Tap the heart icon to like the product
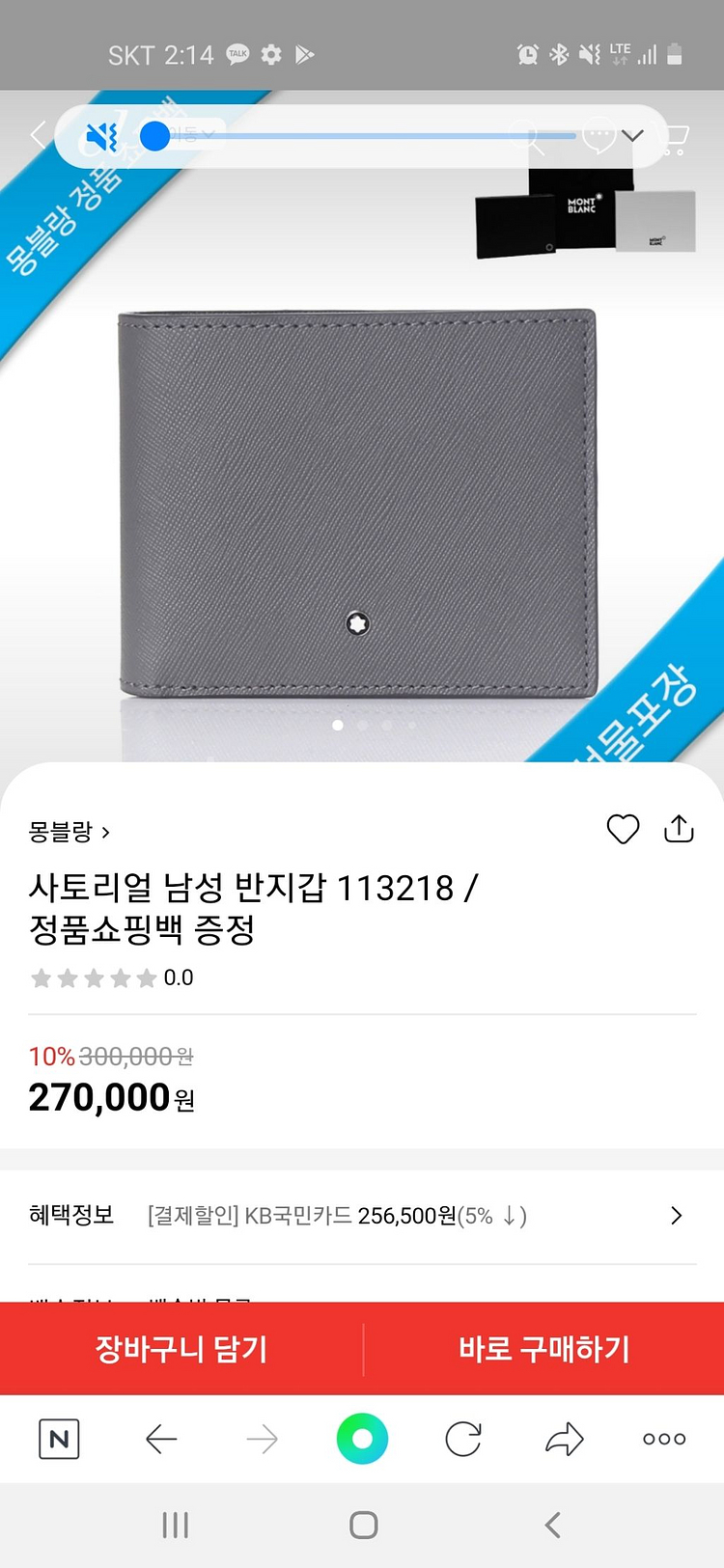This screenshot has width=724, height=1568. pyautogui.click(x=624, y=829)
